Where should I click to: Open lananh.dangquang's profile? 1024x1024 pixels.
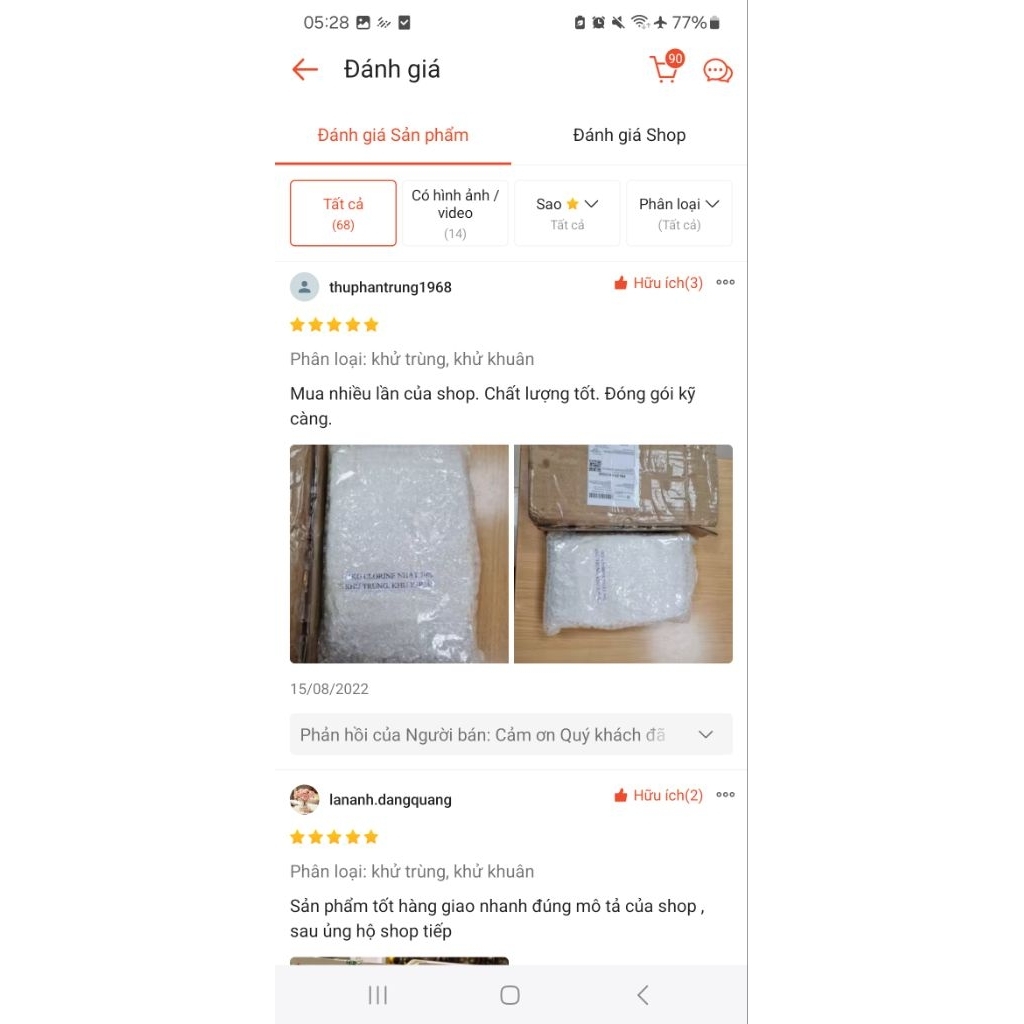click(x=390, y=799)
